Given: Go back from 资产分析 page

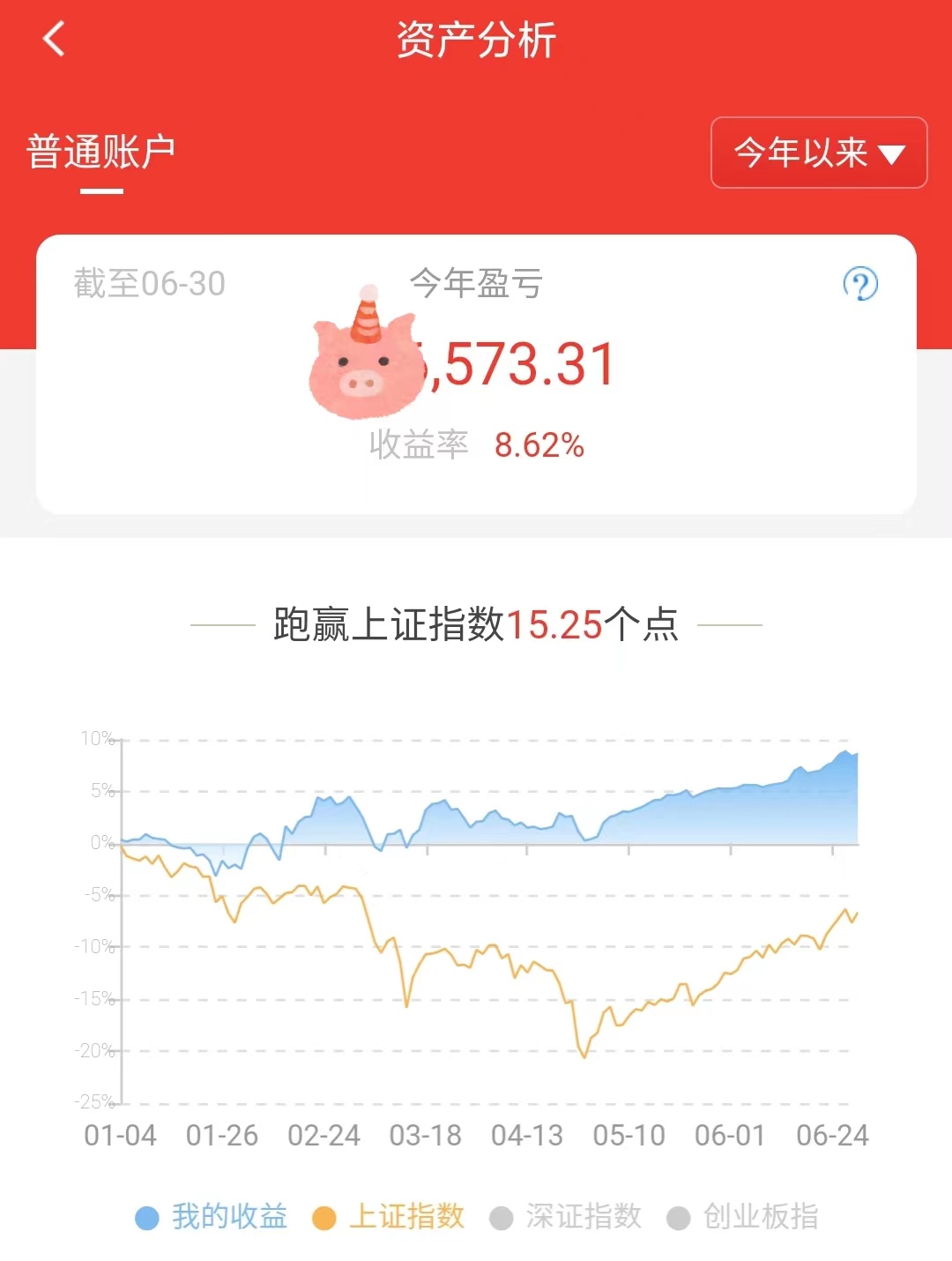Looking at the screenshot, I should click(x=55, y=39).
